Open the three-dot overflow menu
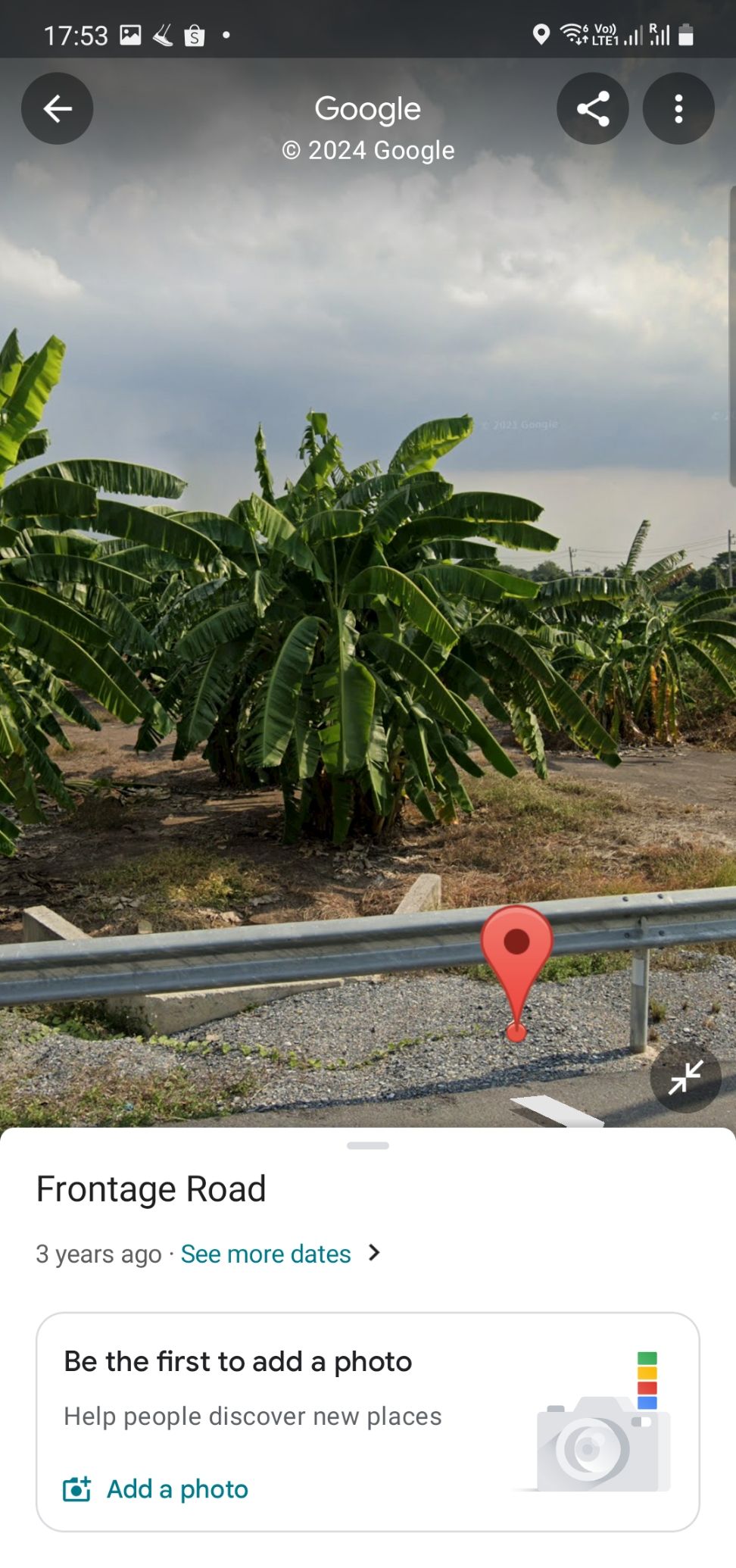 (678, 108)
